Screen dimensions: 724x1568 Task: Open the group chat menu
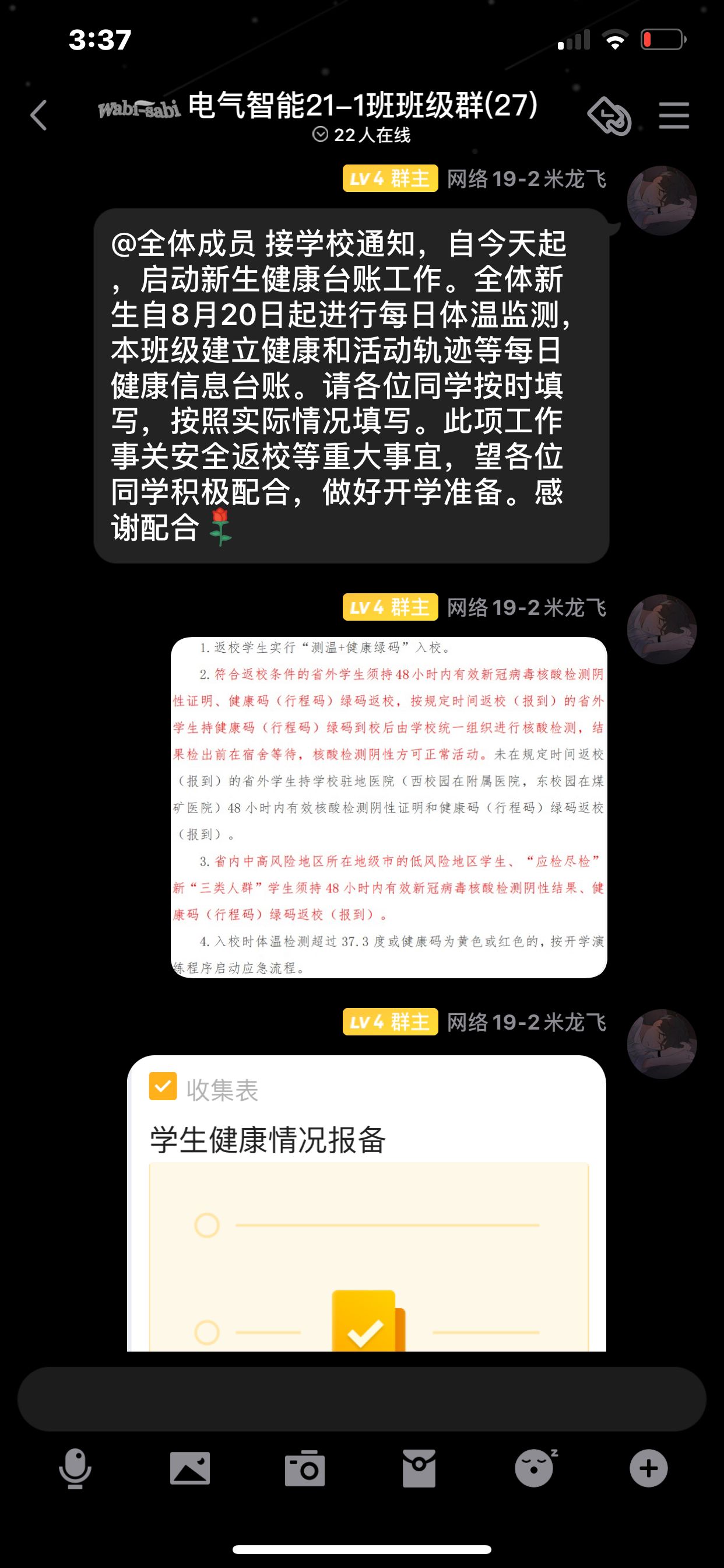click(673, 115)
